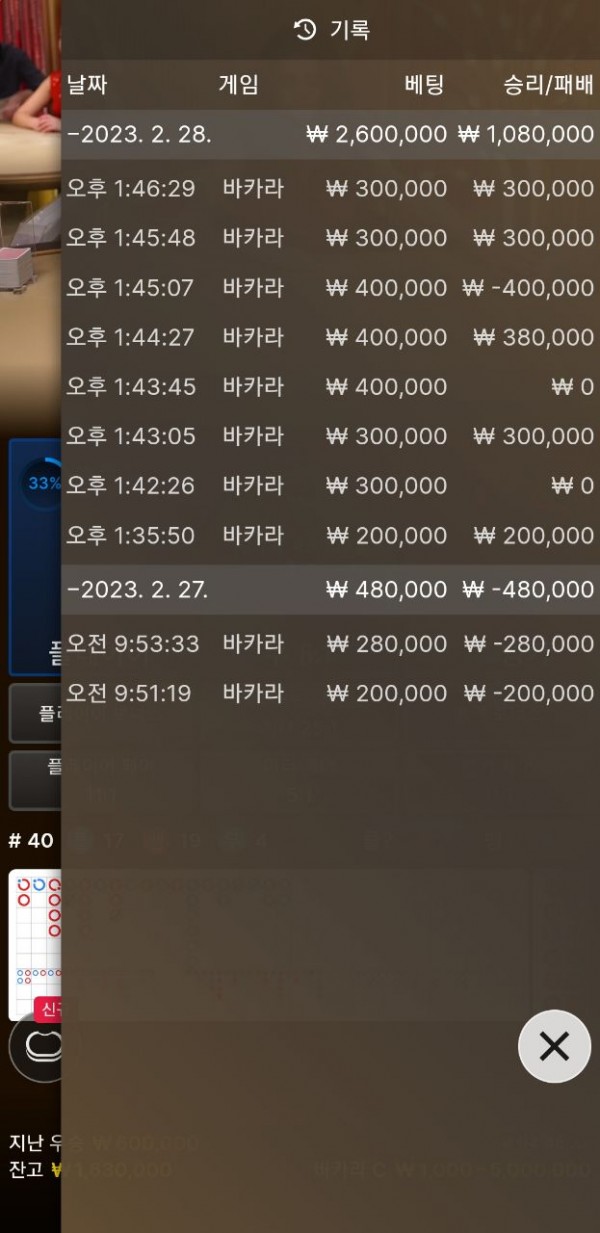Open the 오후 1:45:48 바카라 record

point(330,238)
